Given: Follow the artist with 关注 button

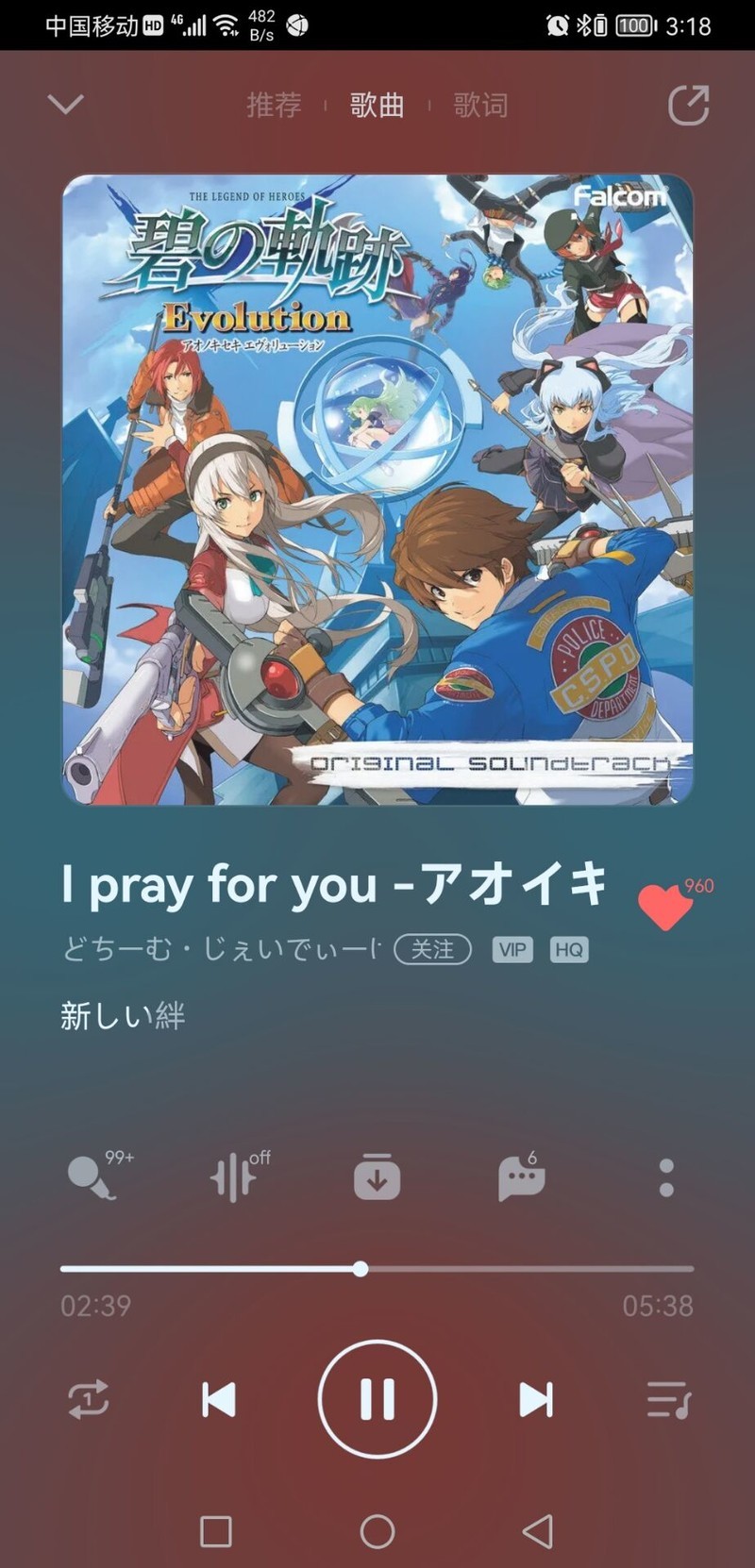Looking at the screenshot, I should pos(432,949).
